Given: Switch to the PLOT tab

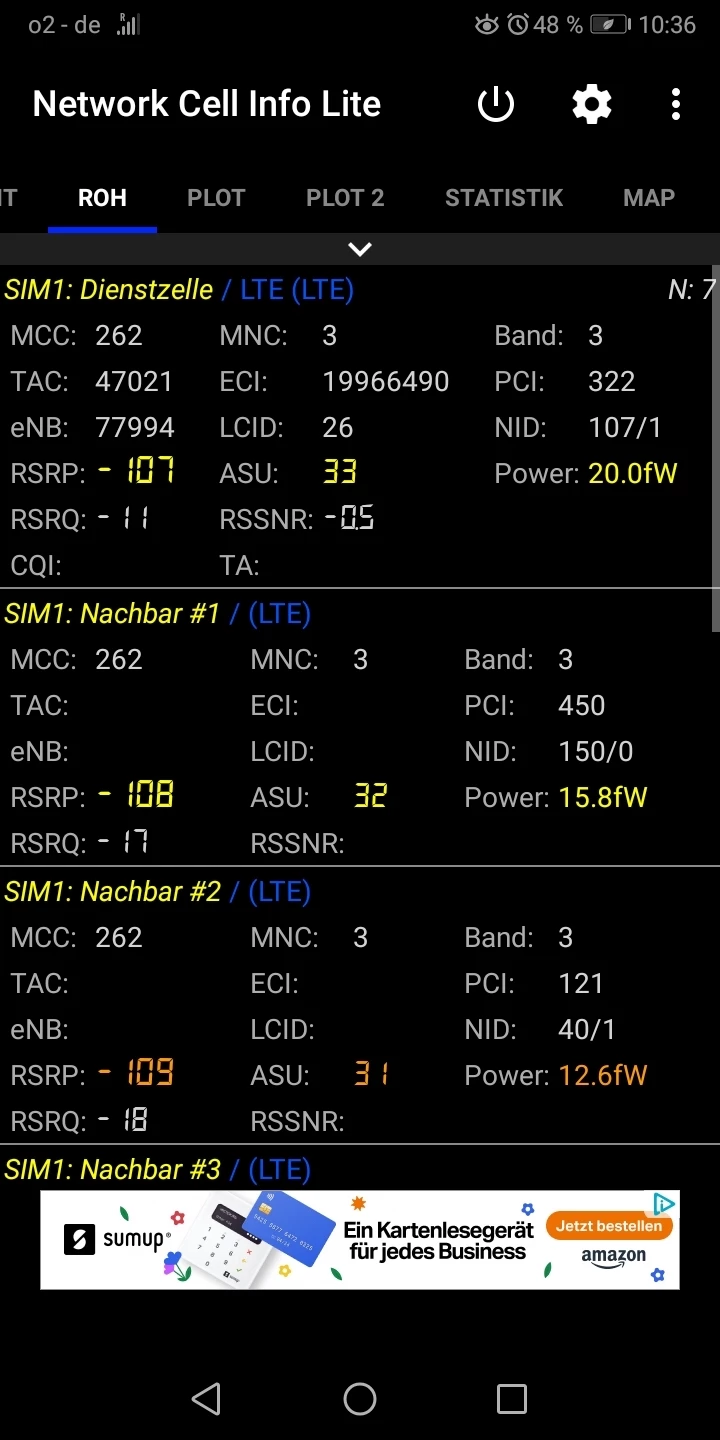Looking at the screenshot, I should click(x=216, y=198).
